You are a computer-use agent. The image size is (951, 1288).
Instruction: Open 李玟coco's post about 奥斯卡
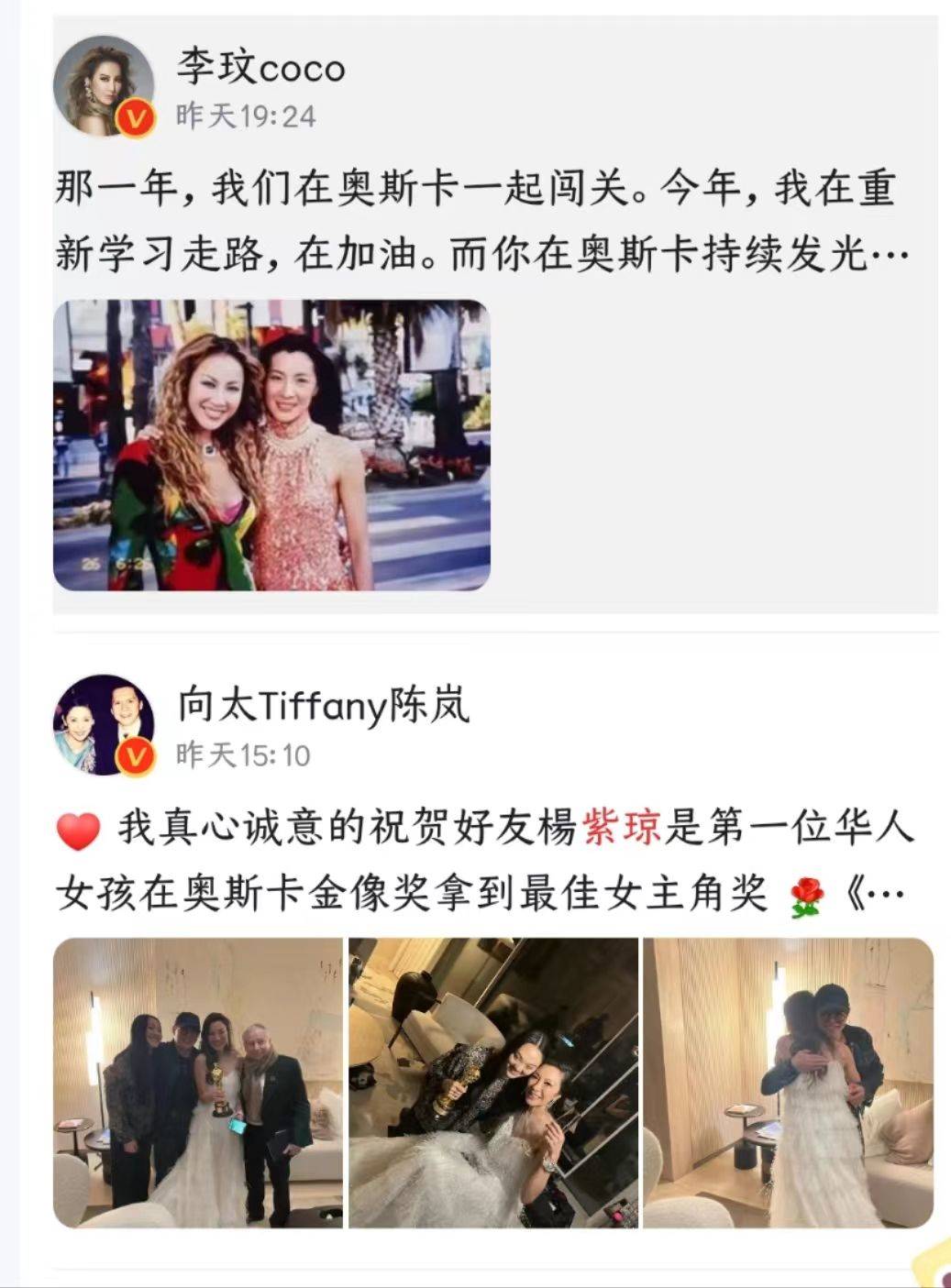pyautogui.click(x=475, y=221)
